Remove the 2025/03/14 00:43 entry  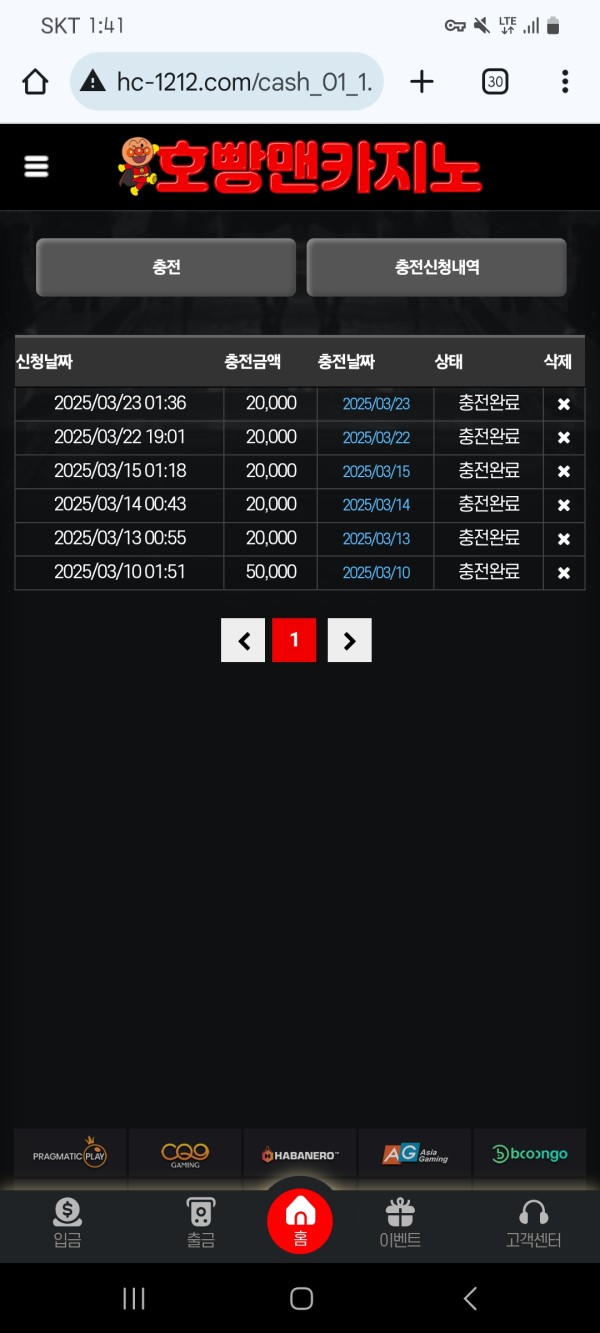pyautogui.click(x=563, y=505)
